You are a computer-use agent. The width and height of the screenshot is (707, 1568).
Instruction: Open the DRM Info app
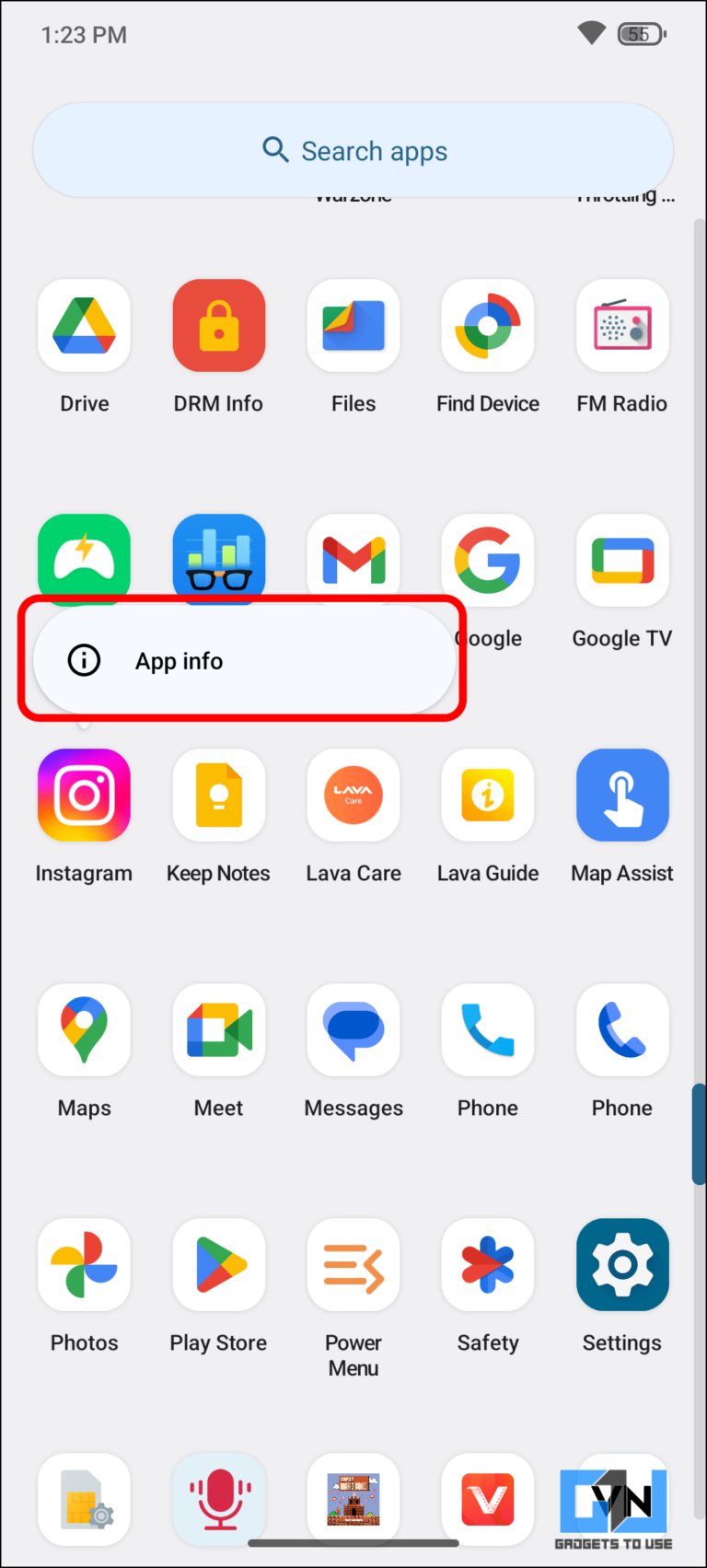(x=218, y=325)
